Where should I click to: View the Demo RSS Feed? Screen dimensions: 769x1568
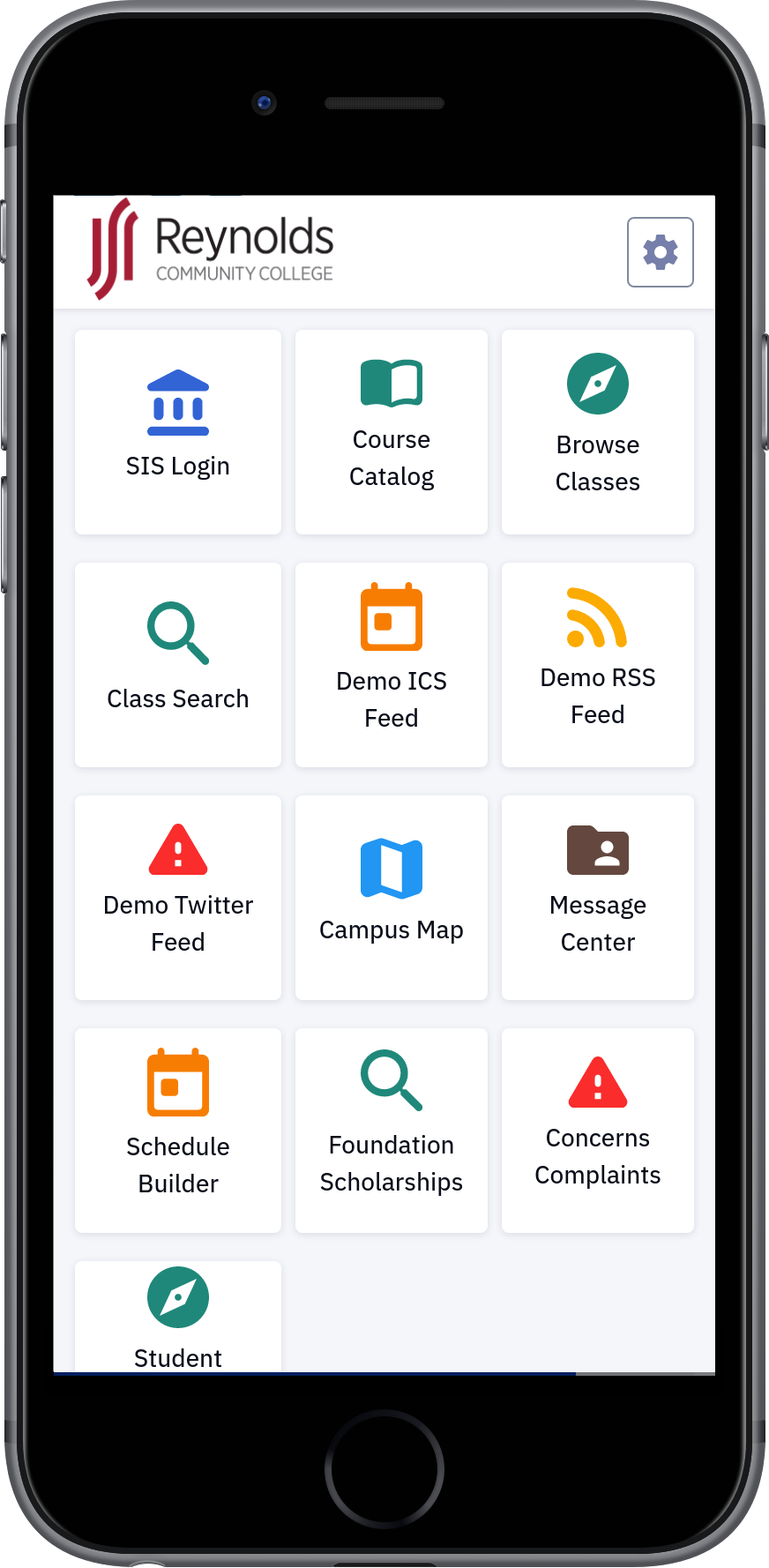click(x=598, y=665)
